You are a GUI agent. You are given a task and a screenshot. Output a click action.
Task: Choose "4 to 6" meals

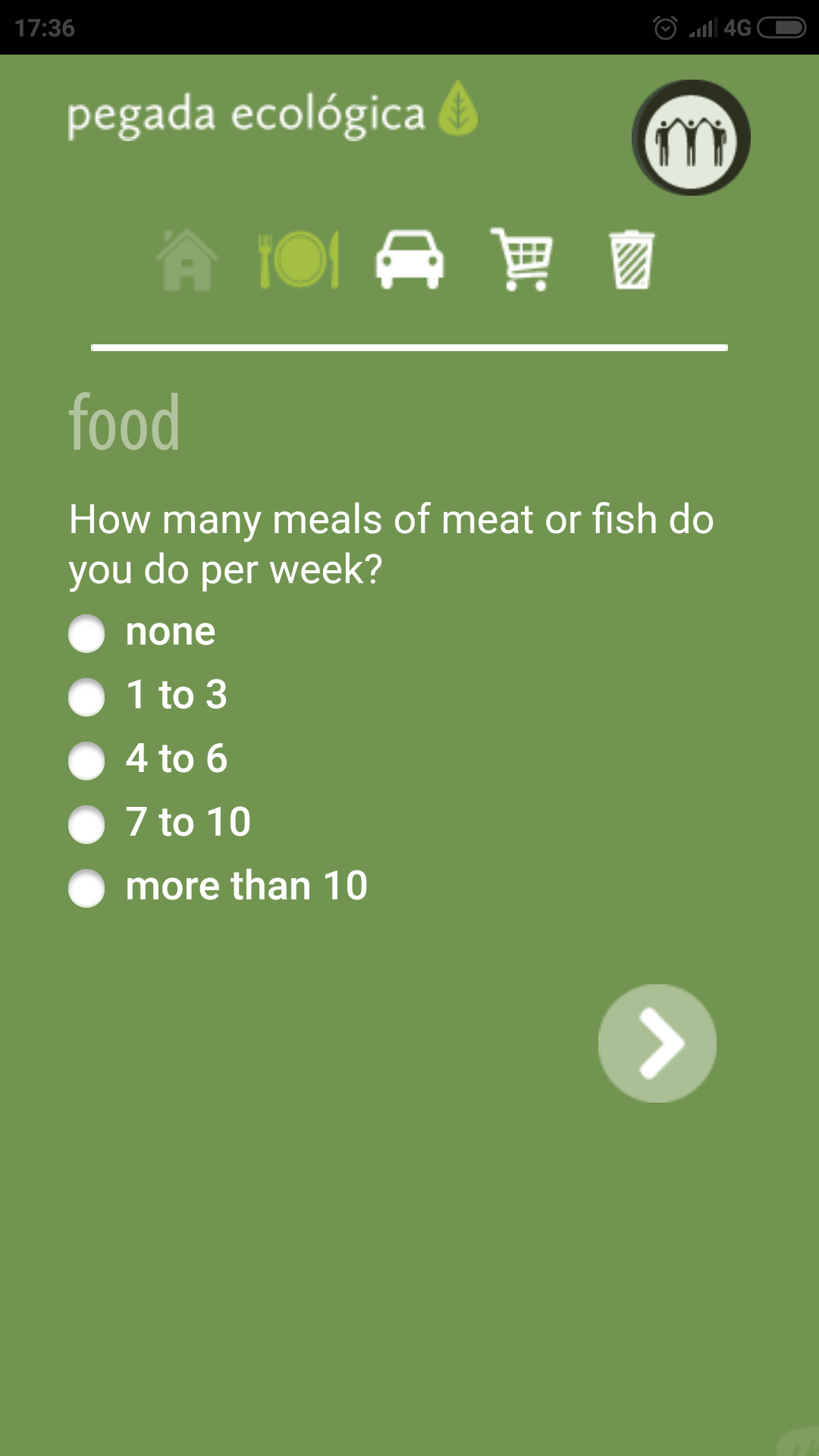point(86,761)
